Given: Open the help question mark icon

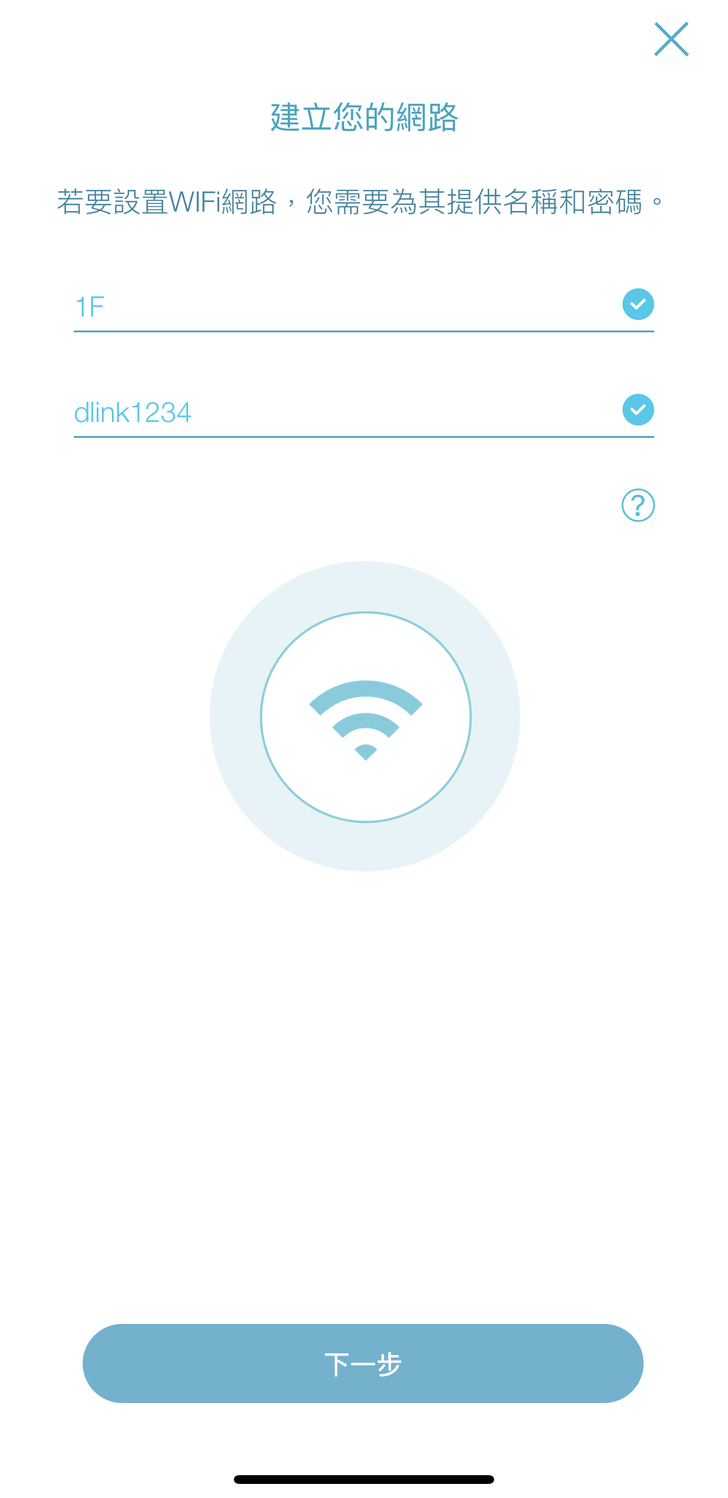Looking at the screenshot, I should [x=638, y=505].
